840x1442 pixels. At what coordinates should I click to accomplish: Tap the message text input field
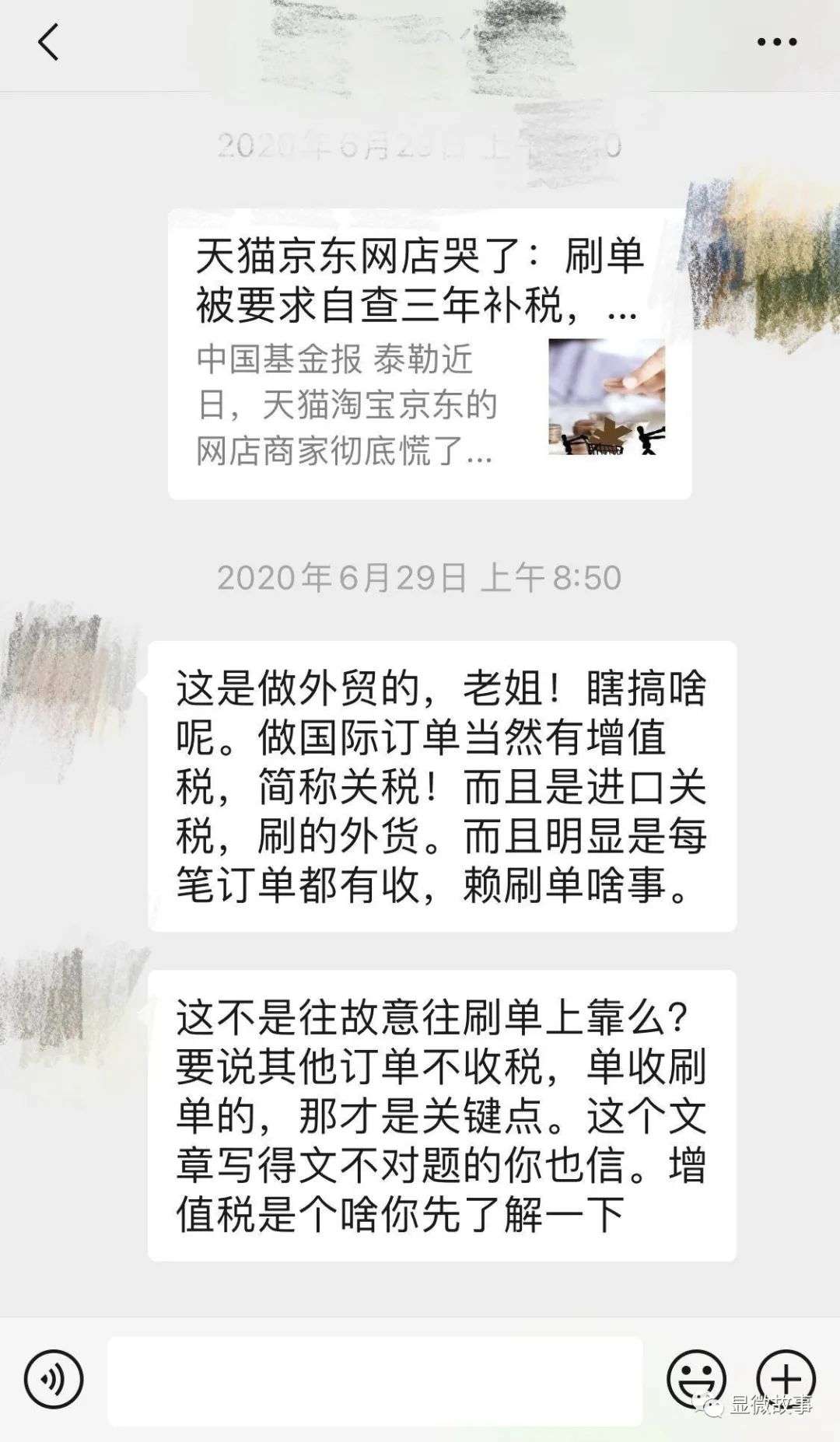pos(375,1381)
